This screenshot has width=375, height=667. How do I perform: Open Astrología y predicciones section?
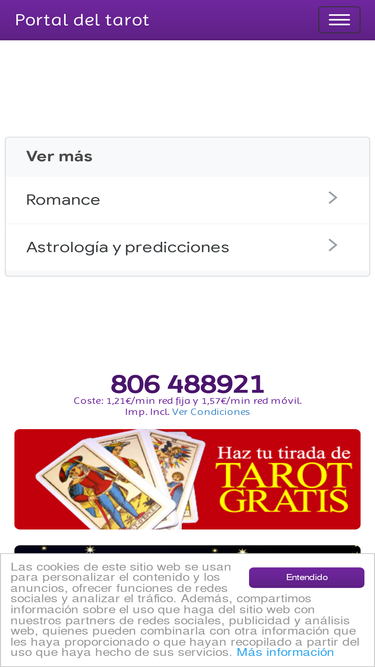click(x=188, y=247)
